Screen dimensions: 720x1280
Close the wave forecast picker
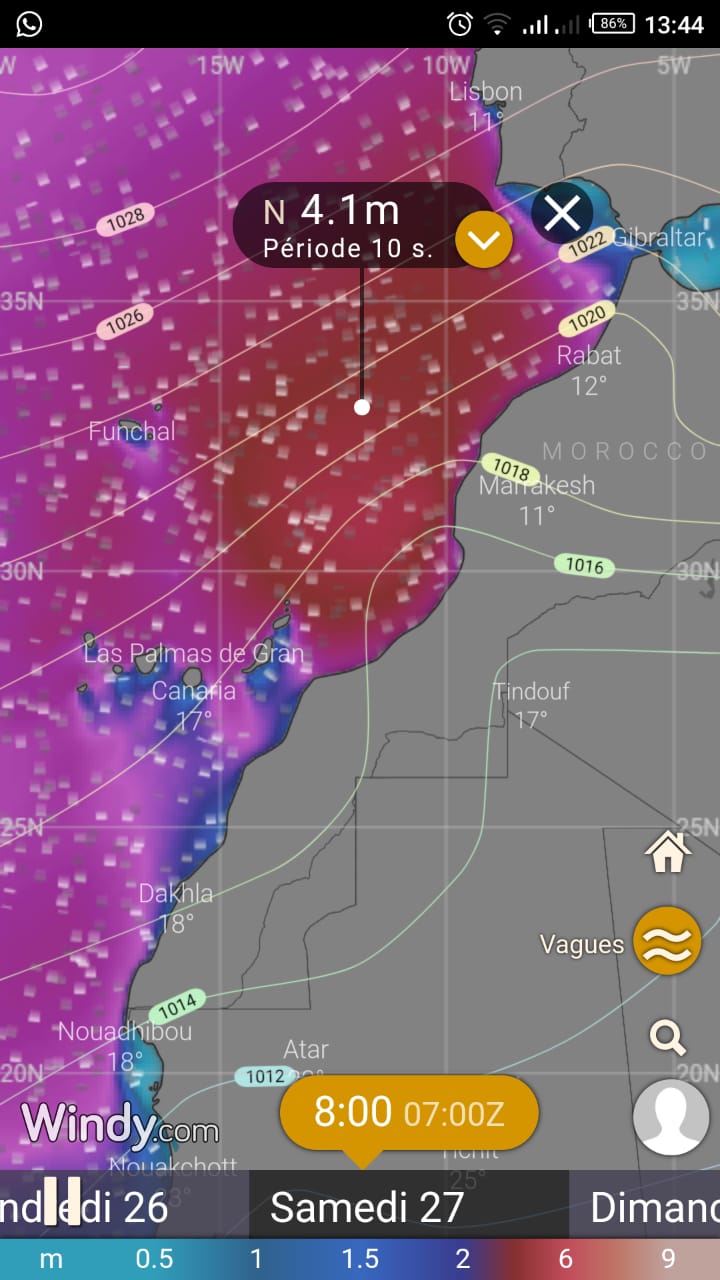pos(562,214)
